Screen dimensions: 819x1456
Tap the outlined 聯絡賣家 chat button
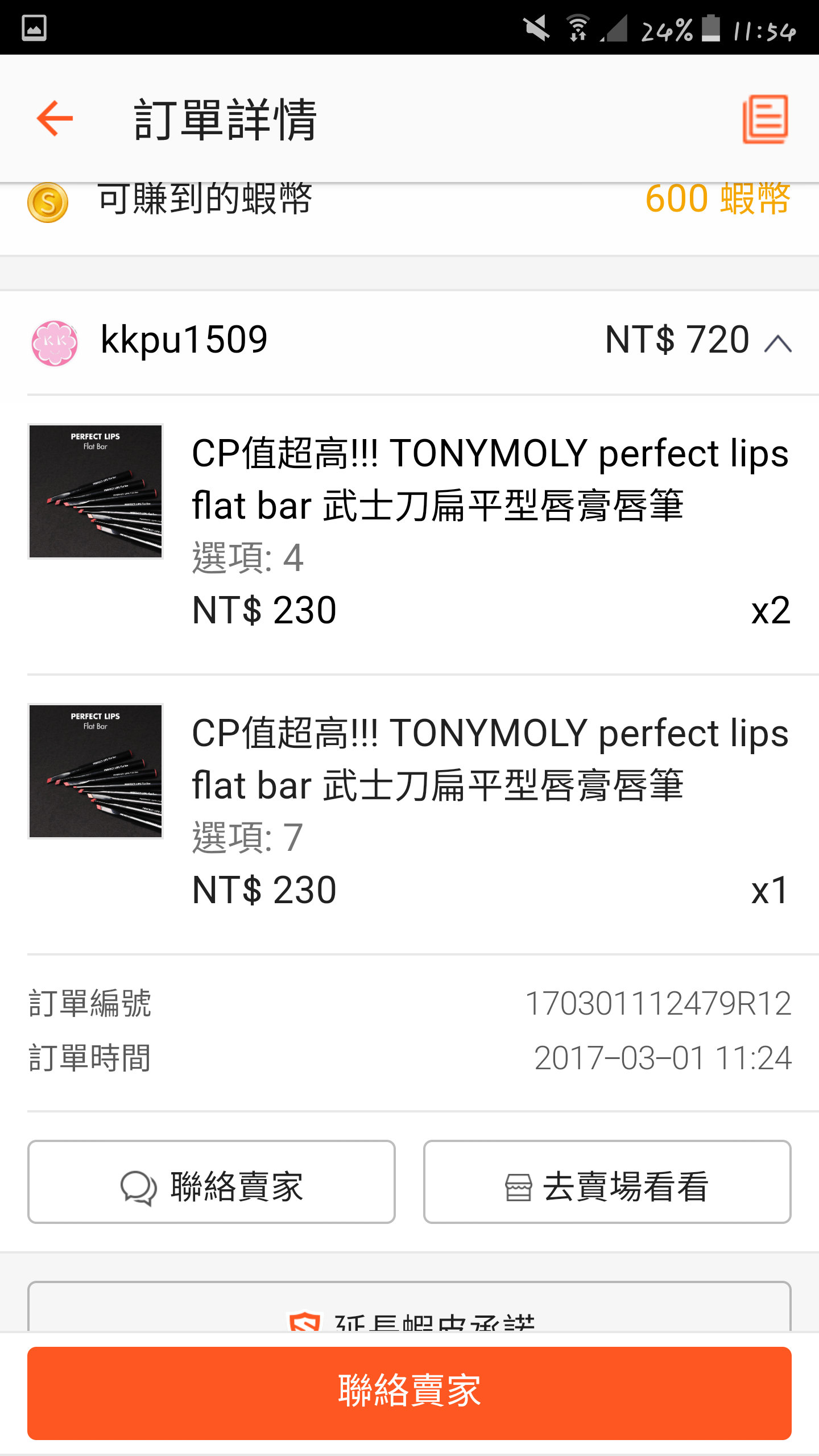212,1182
